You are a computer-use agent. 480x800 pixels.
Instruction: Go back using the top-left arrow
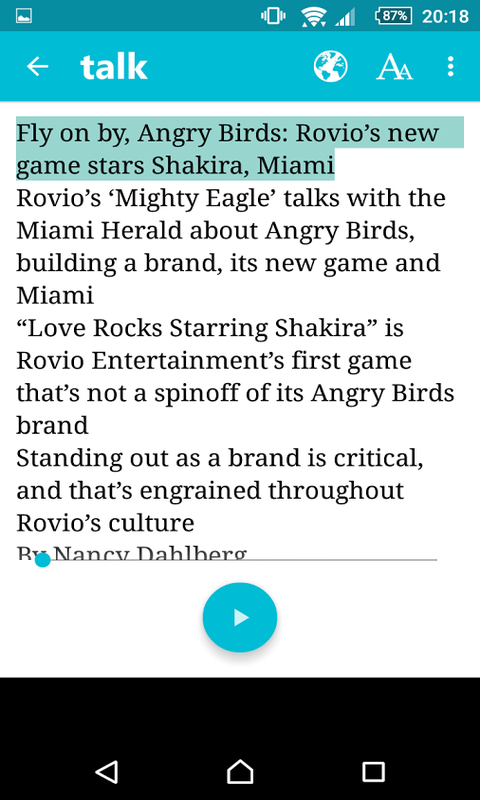point(38,66)
